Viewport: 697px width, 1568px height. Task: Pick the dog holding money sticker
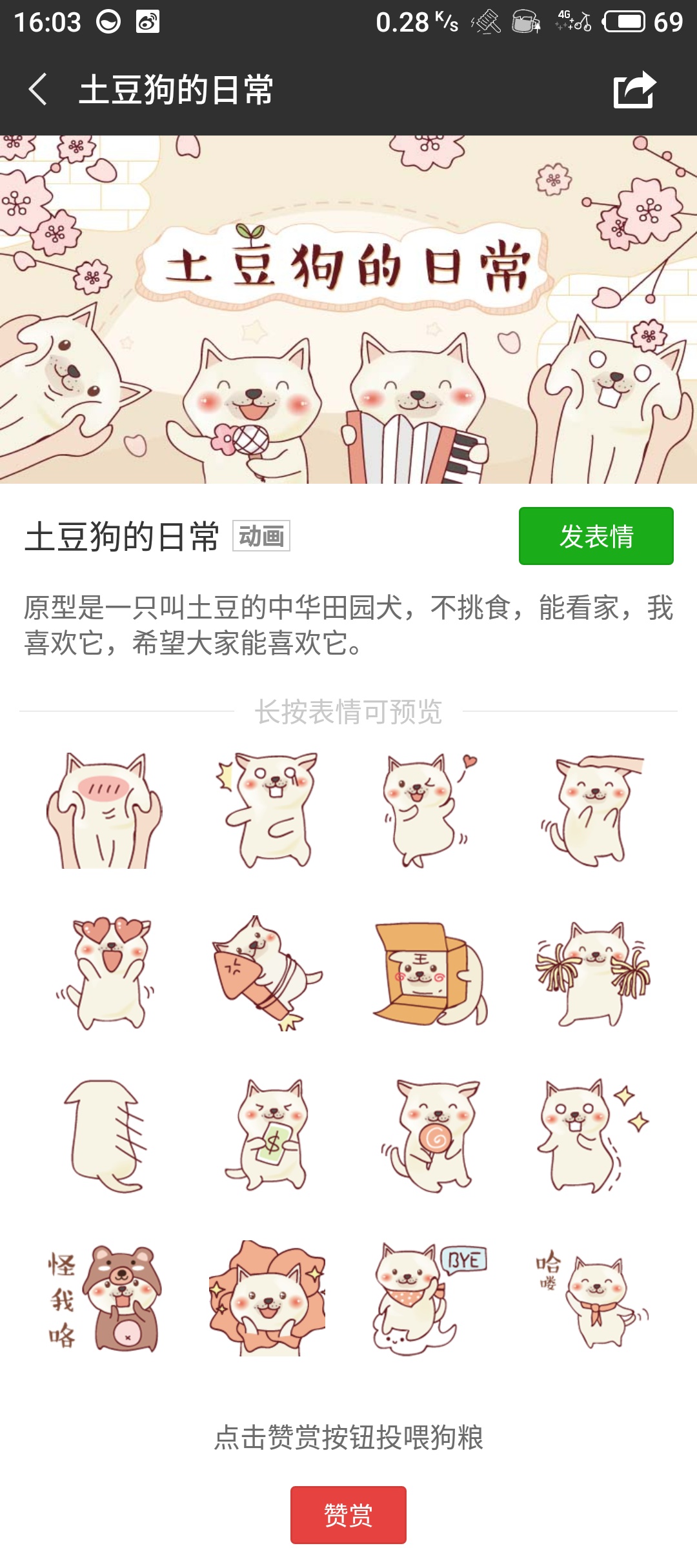pyautogui.click(x=268, y=1135)
